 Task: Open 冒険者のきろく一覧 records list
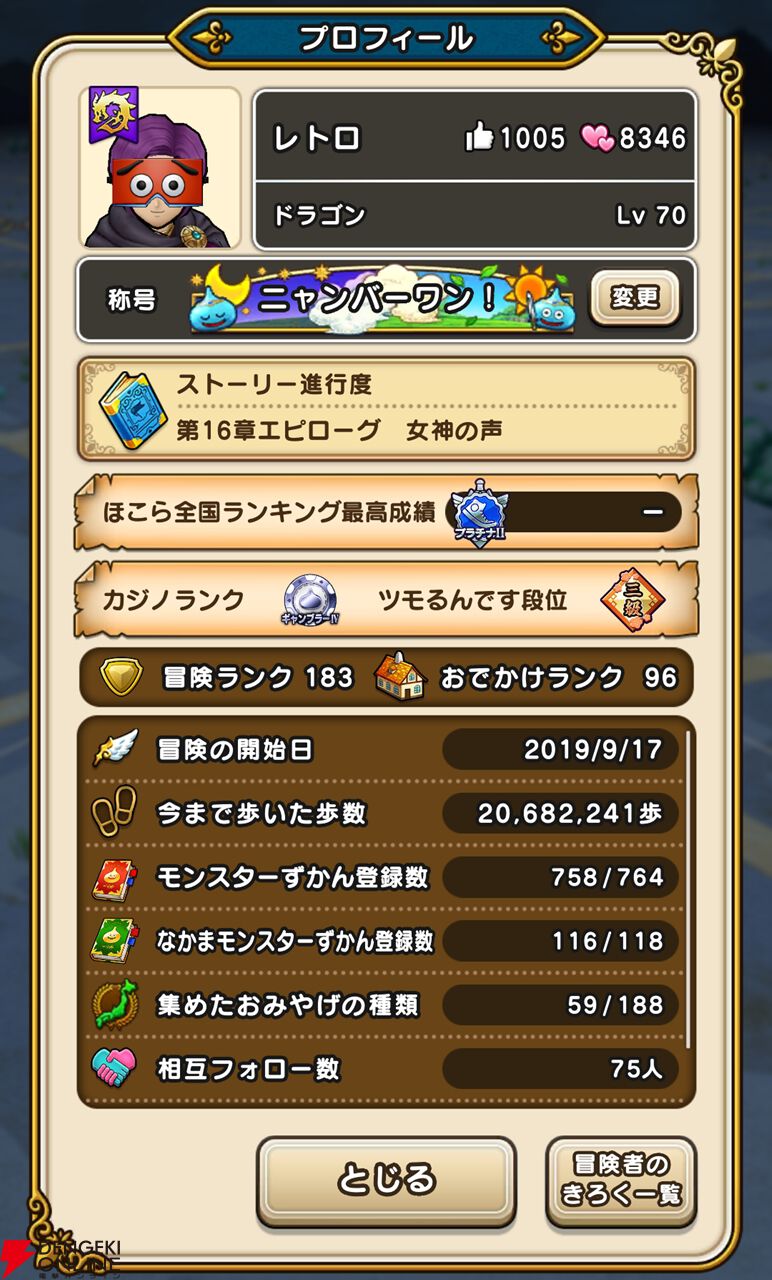point(621,1180)
